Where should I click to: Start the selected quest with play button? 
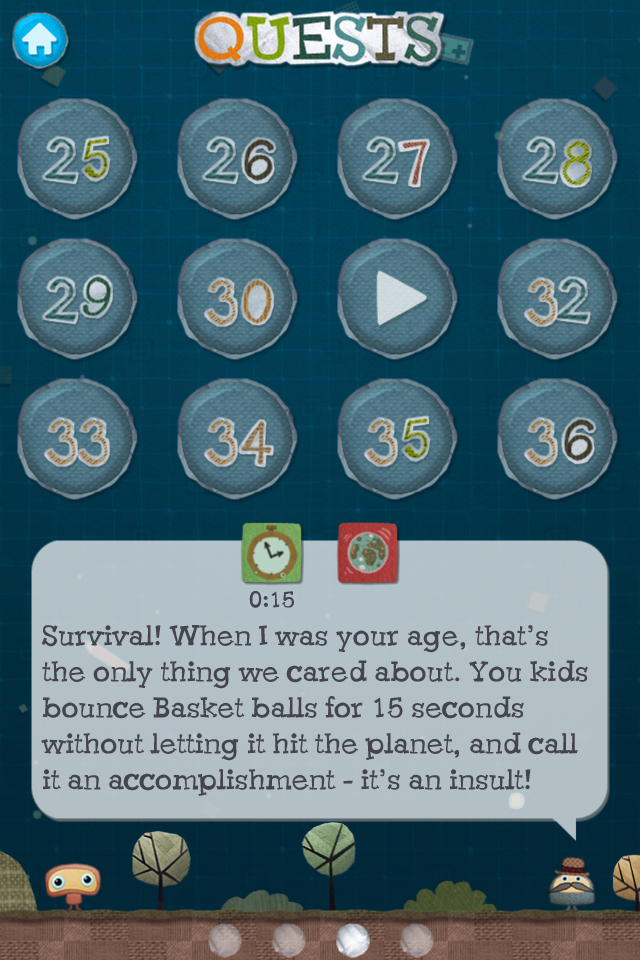(397, 299)
